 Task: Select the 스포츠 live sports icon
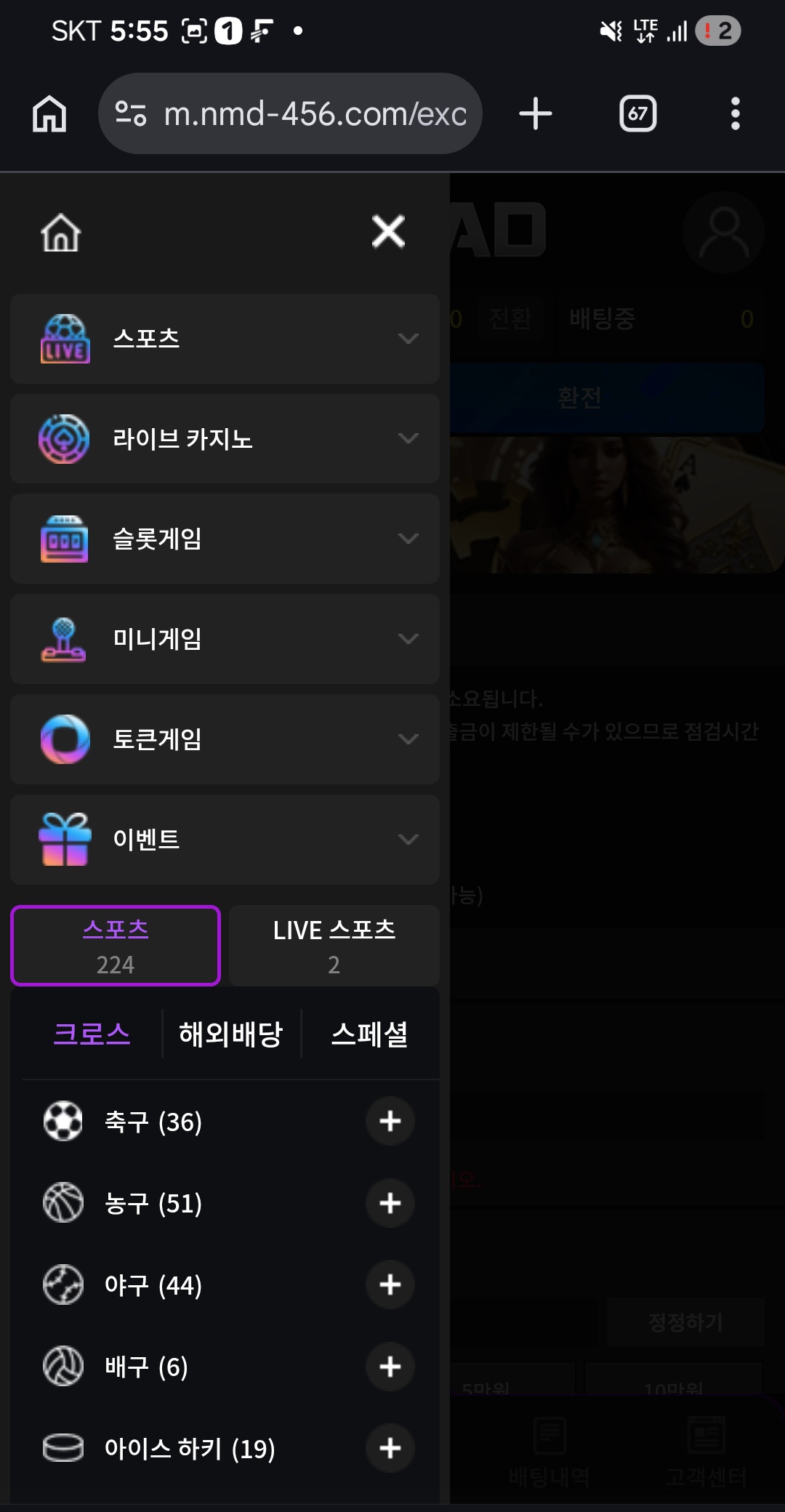pyautogui.click(x=64, y=338)
